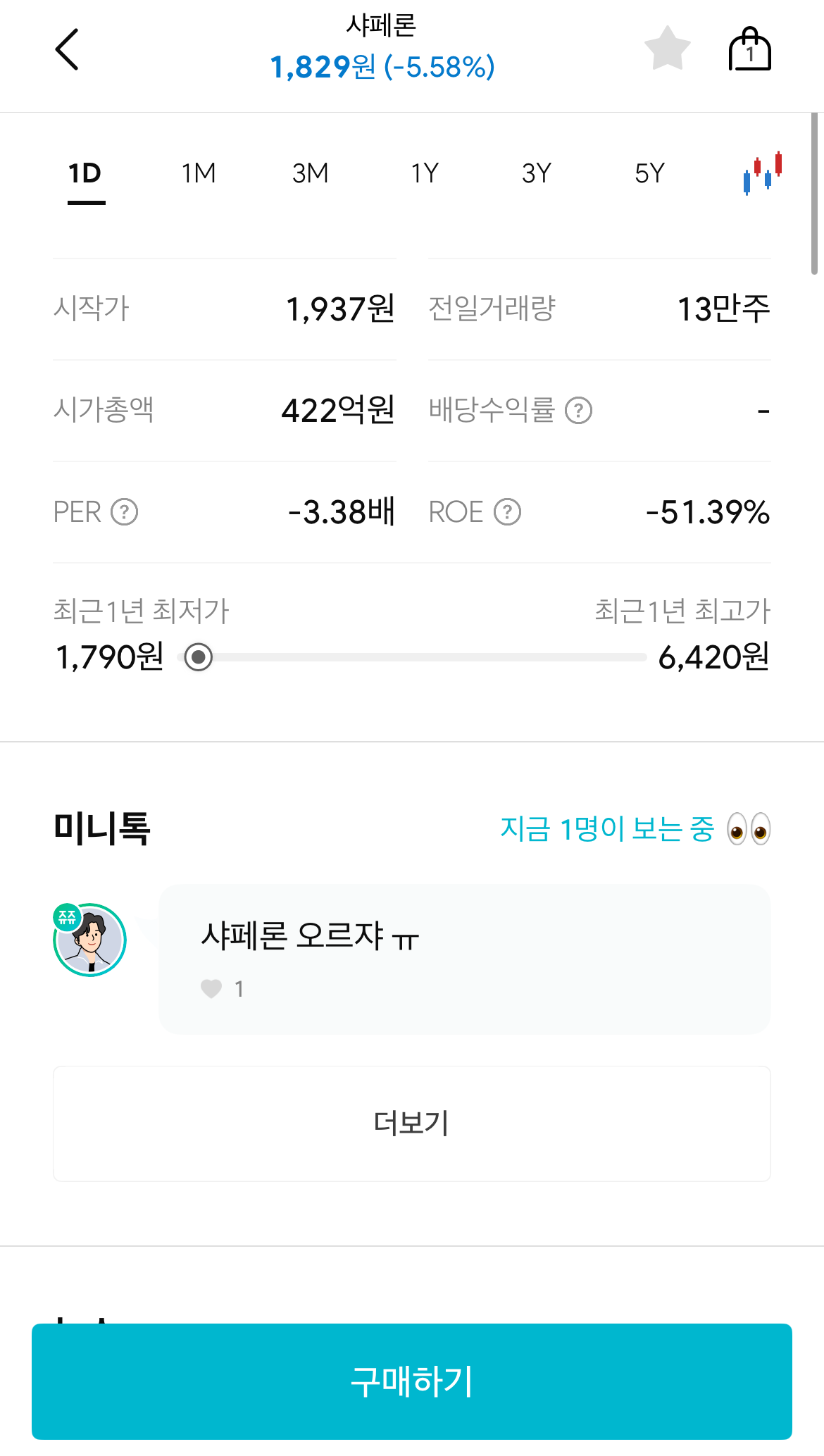Select the 1M chart period tab
824x1456 pixels.
click(x=199, y=173)
